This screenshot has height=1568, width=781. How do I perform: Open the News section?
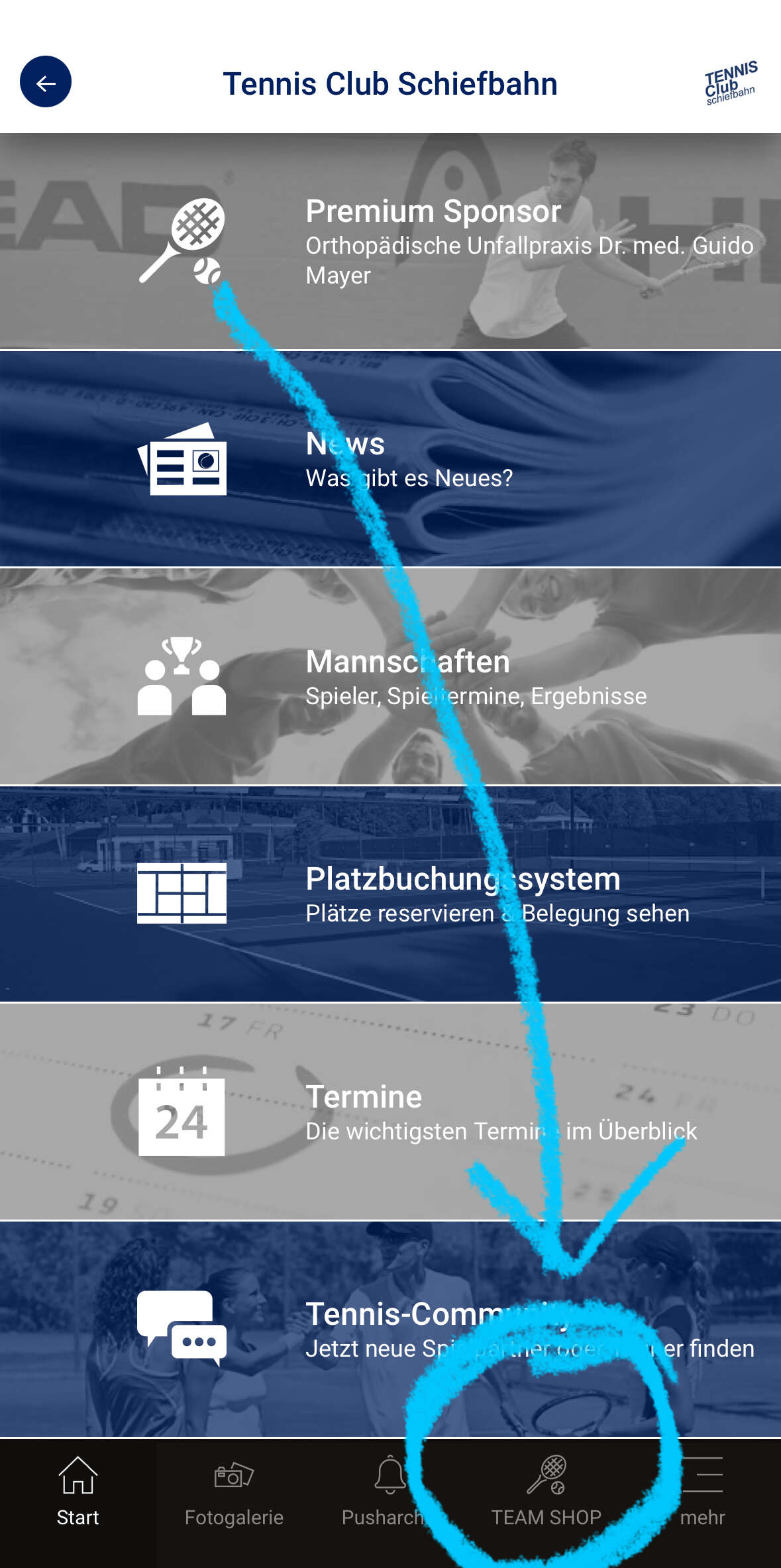[x=390, y=459]
